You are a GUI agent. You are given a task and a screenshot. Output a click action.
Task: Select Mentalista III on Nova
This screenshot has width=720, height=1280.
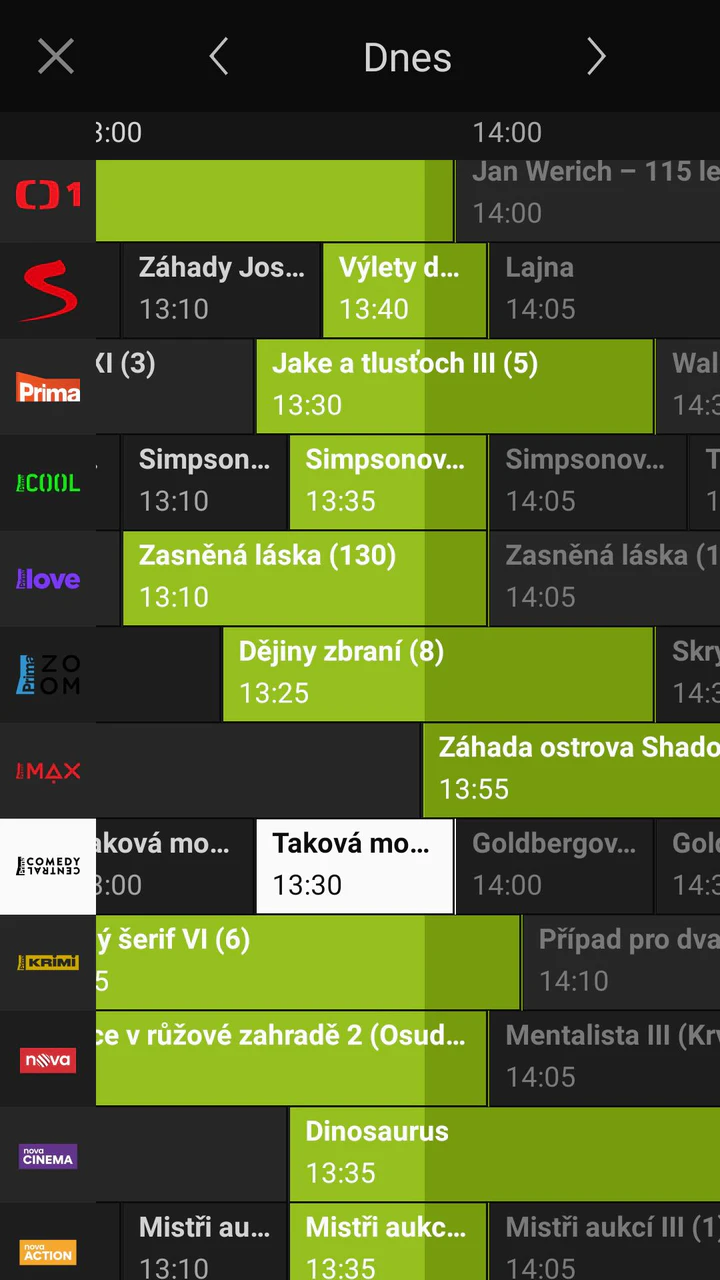pos(603,1058)
